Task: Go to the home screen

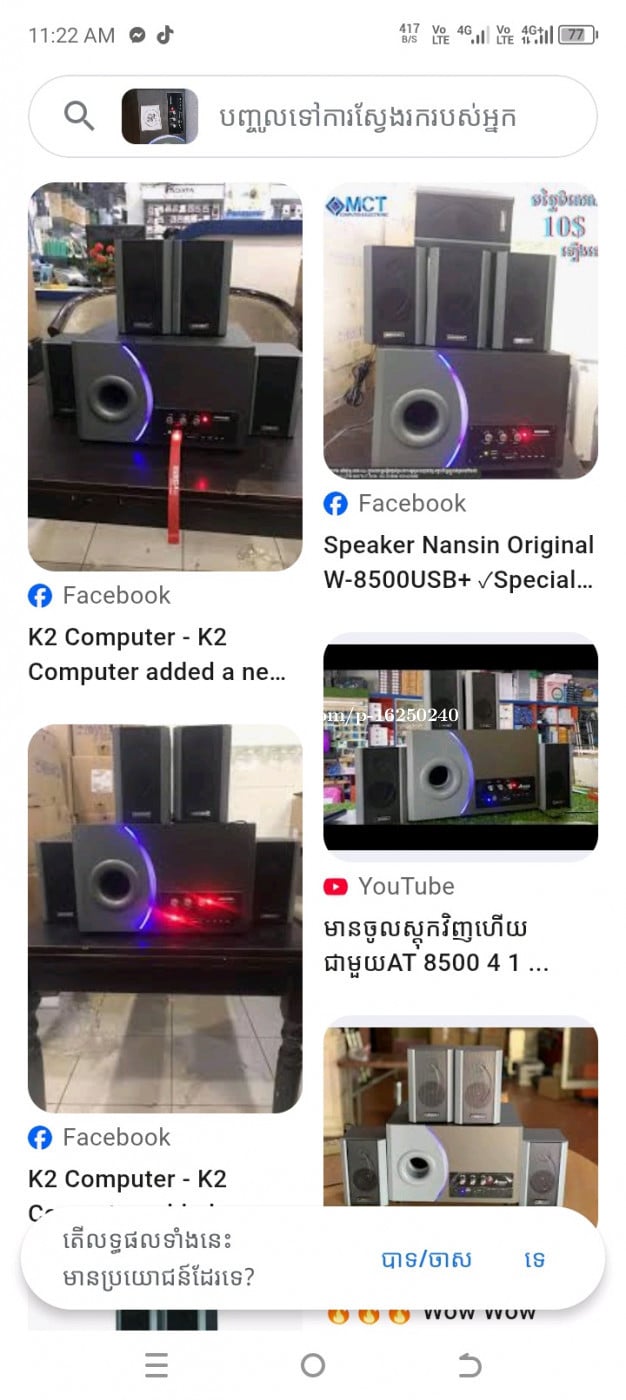Action: (313, 1365)
